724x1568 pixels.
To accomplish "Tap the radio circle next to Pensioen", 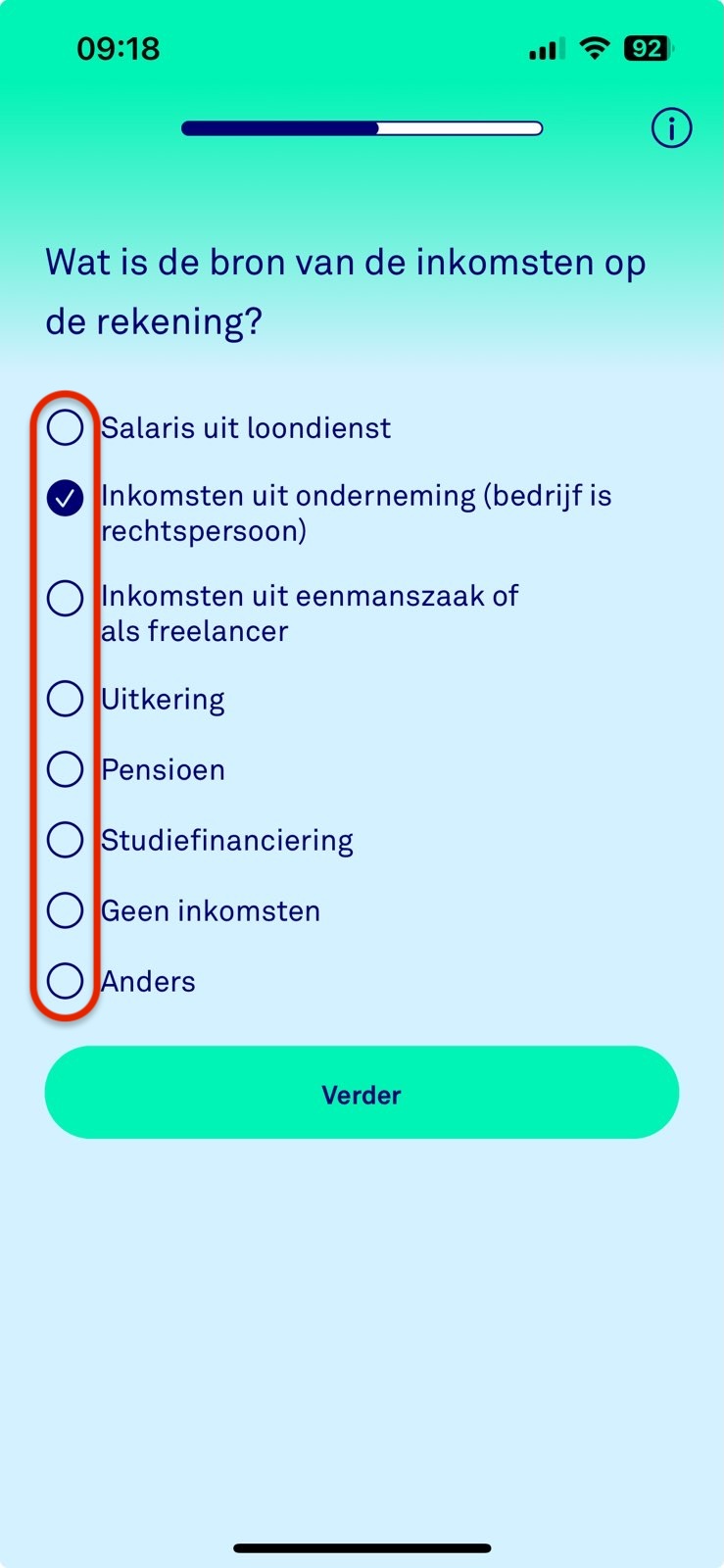I will pos(65,769).
